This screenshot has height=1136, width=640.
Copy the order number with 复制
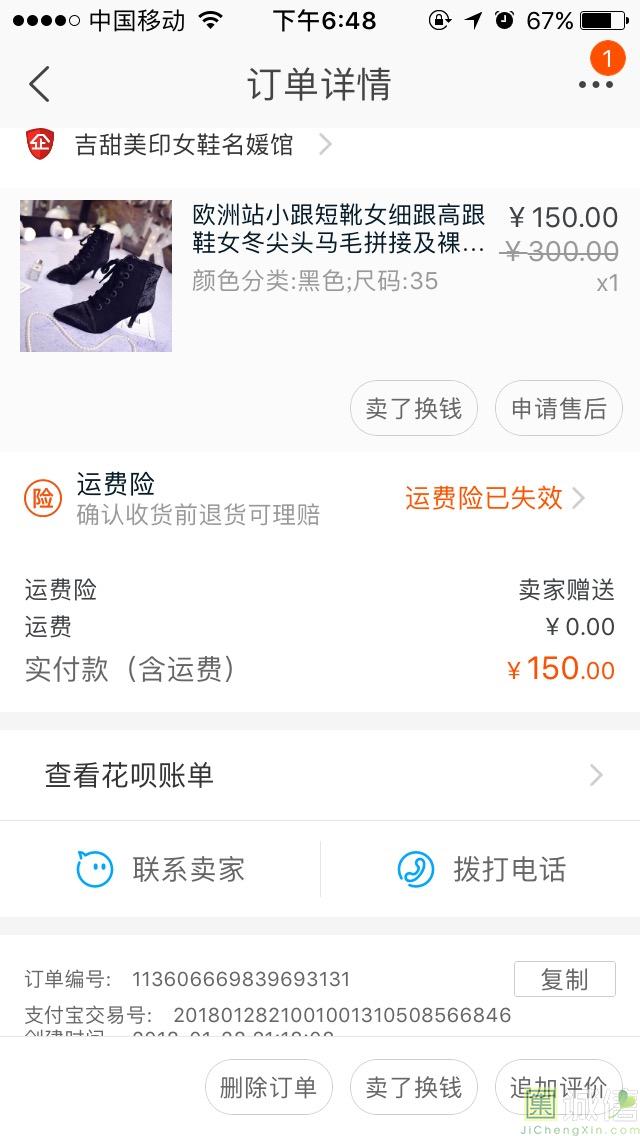tap(564, 979)
